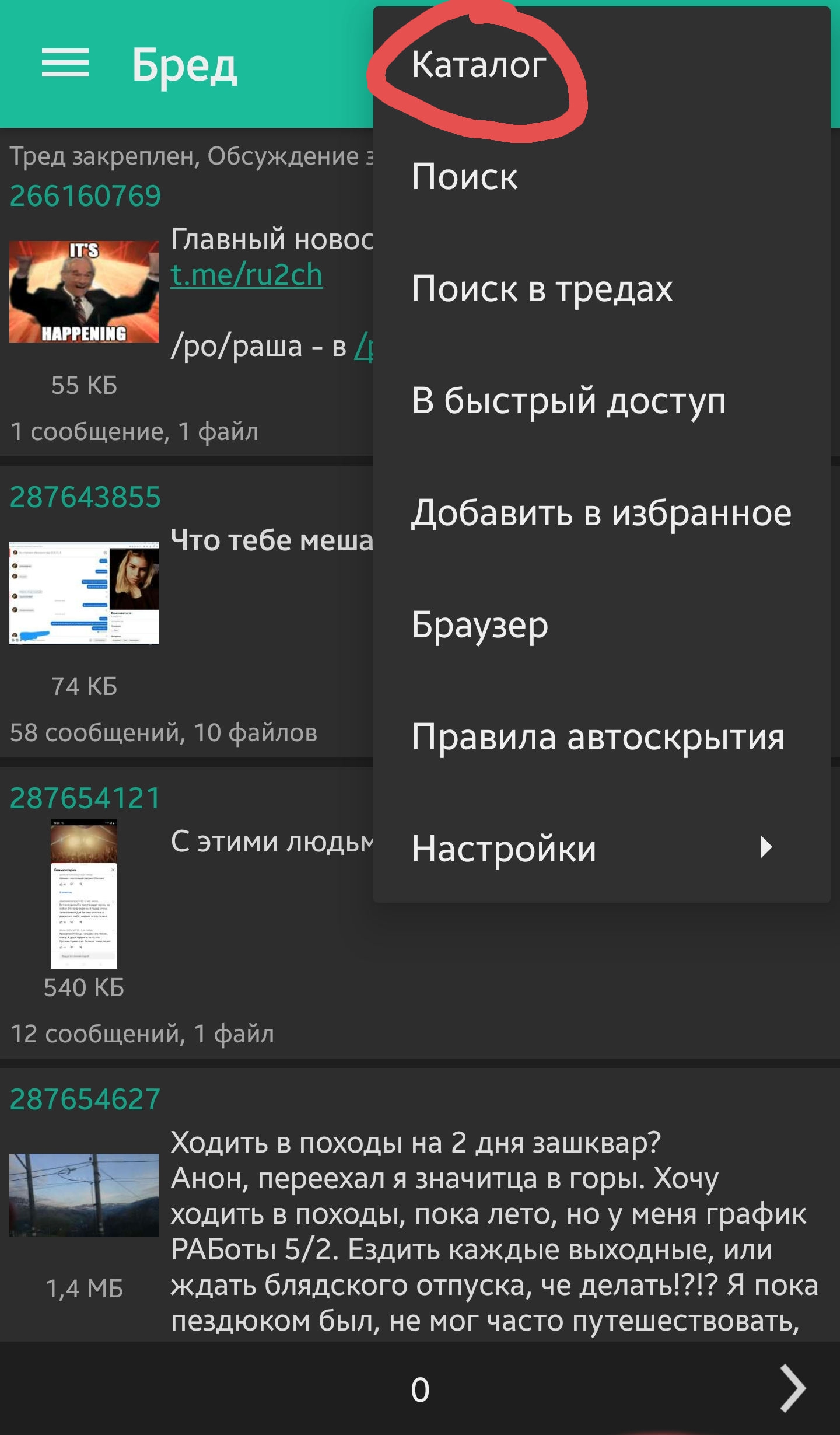Open Браузер from the menu
840x1435 pixels.
(x=601, y=623)
